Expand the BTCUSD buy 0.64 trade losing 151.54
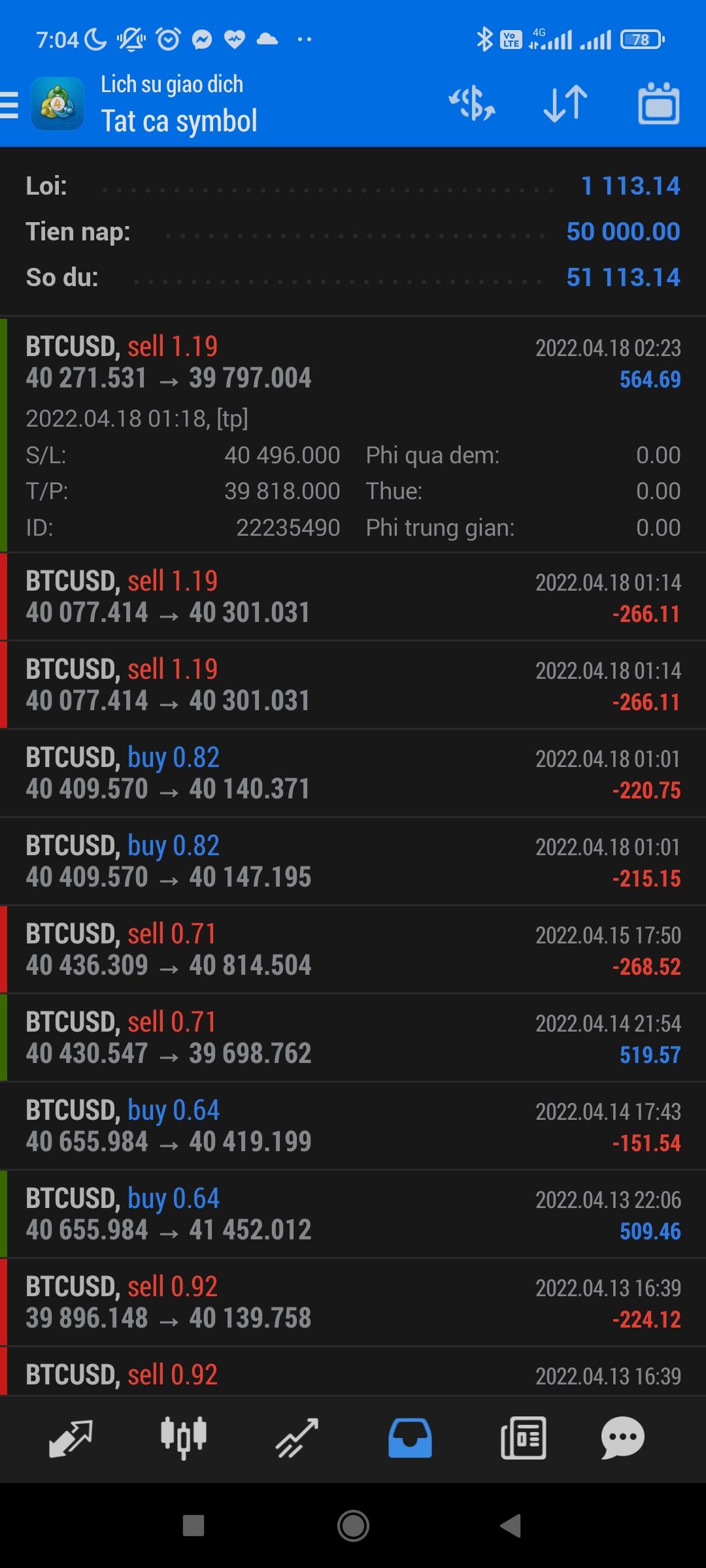The image size is (706, 1568). 353,1126
